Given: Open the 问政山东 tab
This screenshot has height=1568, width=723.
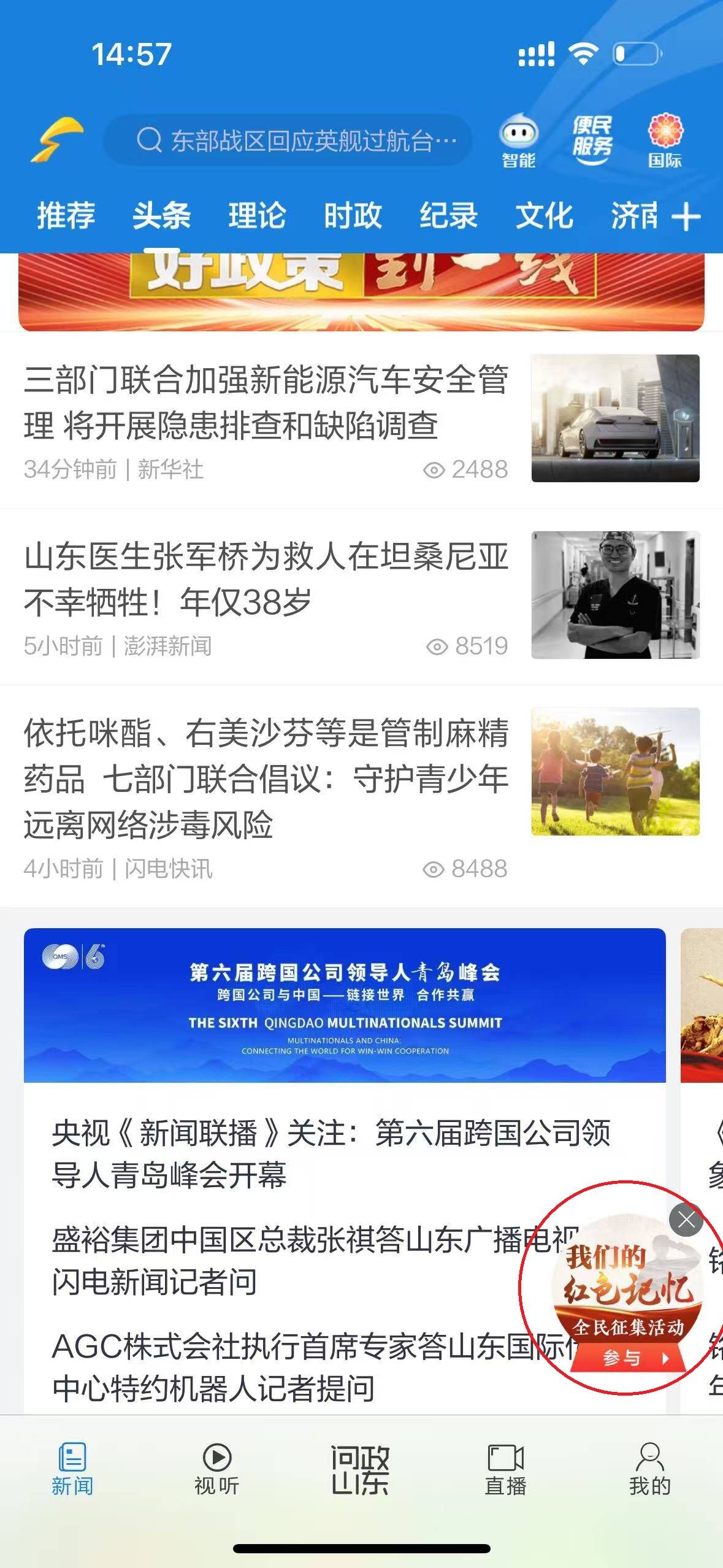Looking at the screenshot, I should [361, 1470].
